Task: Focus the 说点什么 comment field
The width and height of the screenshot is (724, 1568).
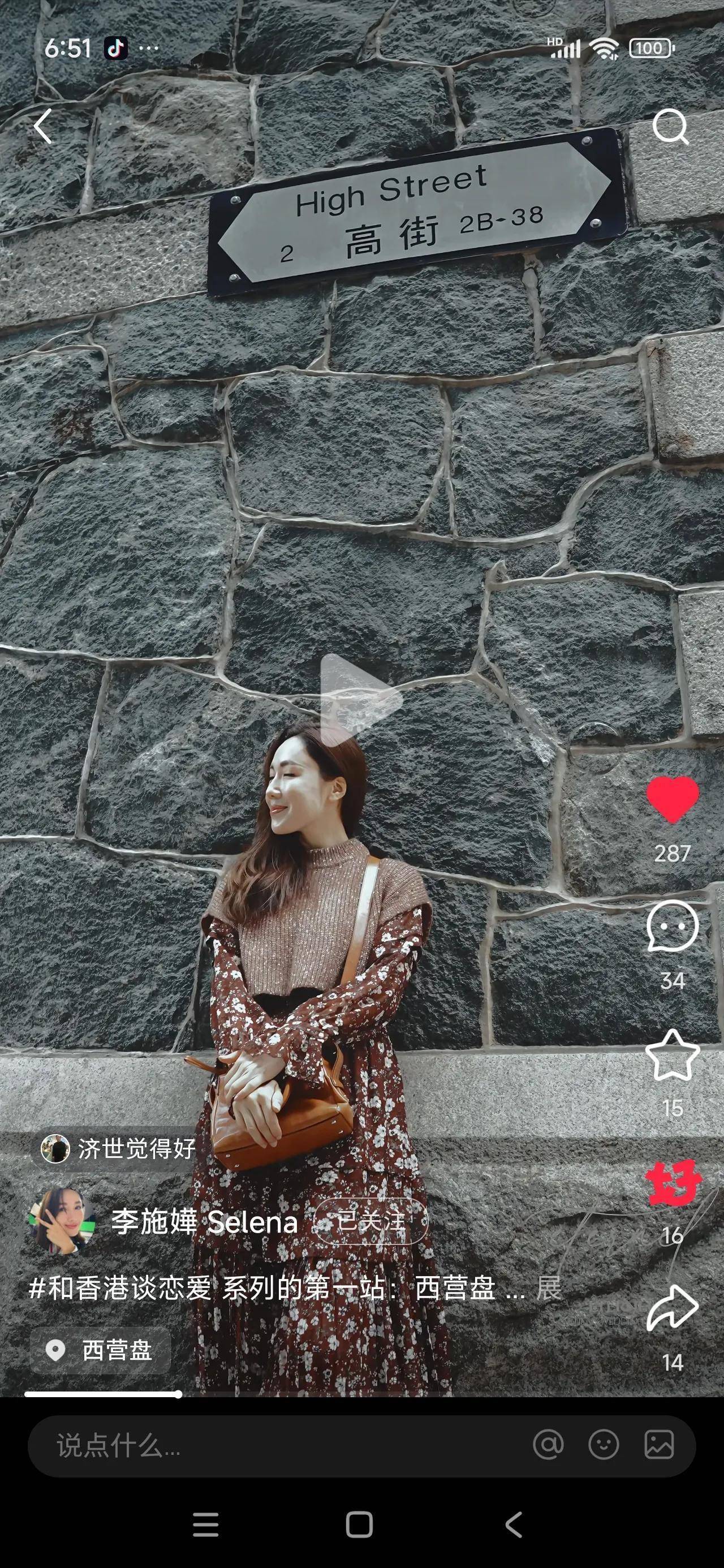Action: coord(274,1446)
